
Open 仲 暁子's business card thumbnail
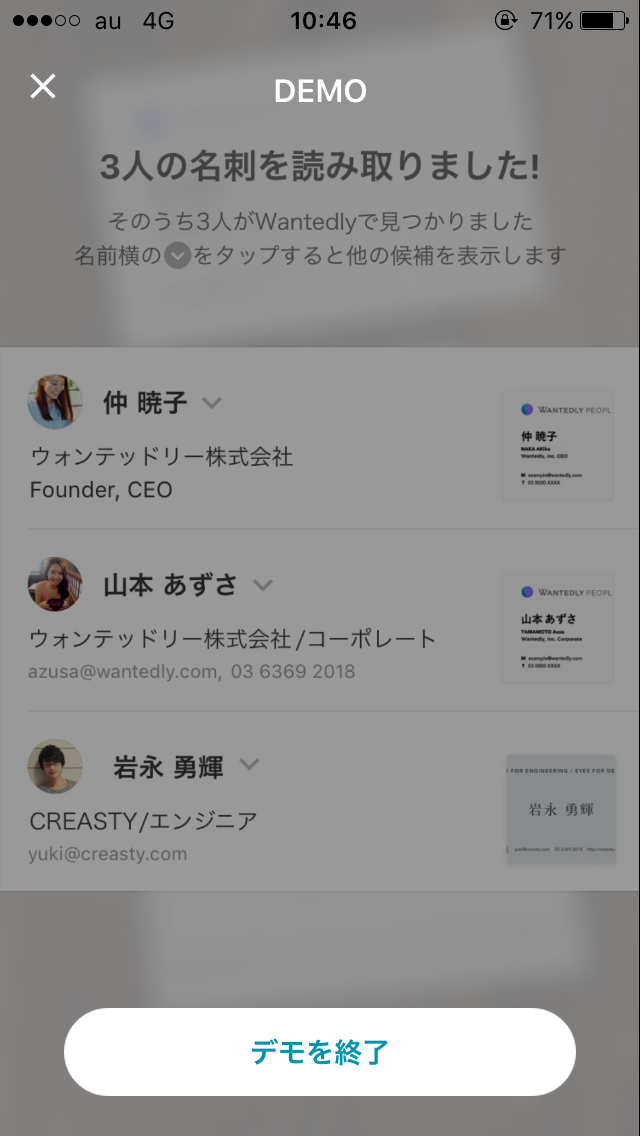557,445
